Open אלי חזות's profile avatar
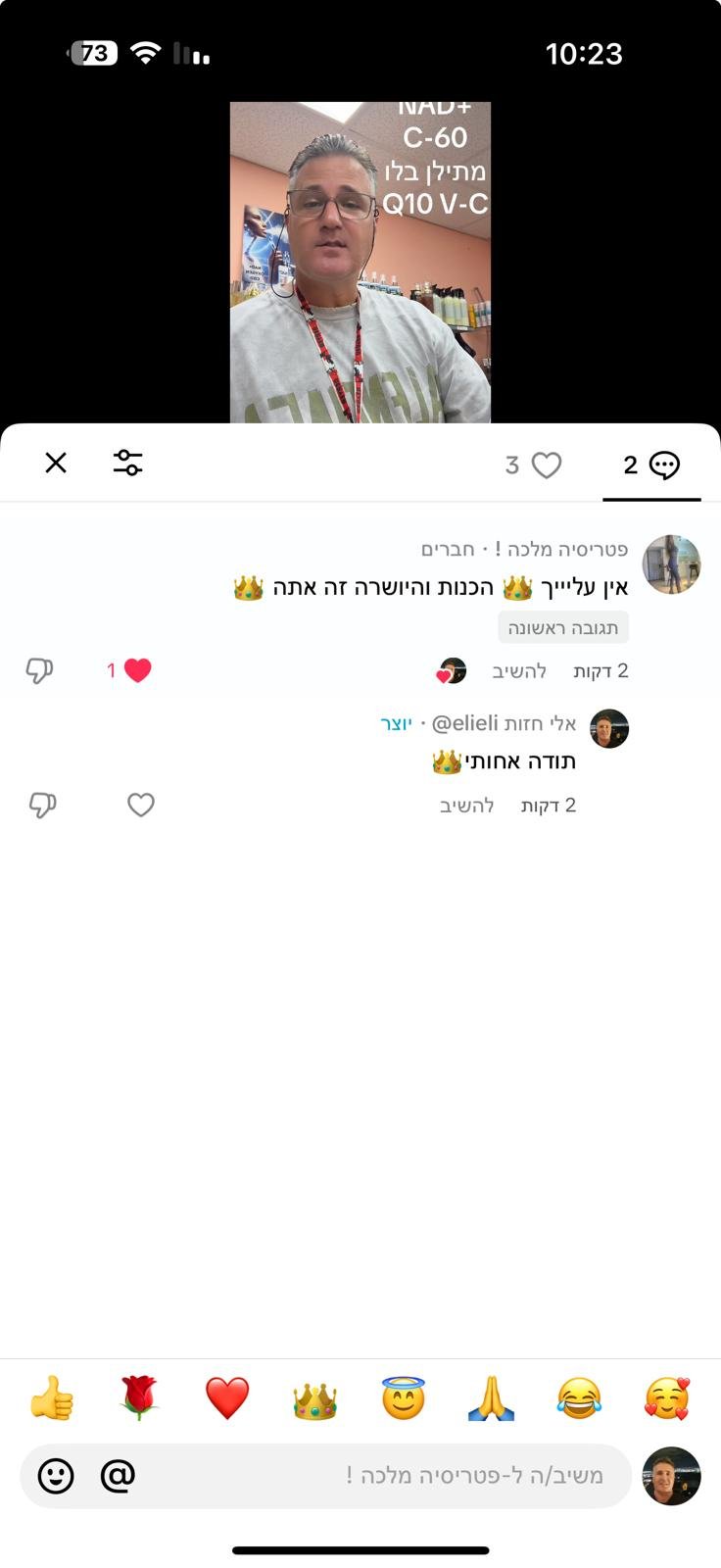The width and height of the screenshot is (721, 1568). (609, 728)
